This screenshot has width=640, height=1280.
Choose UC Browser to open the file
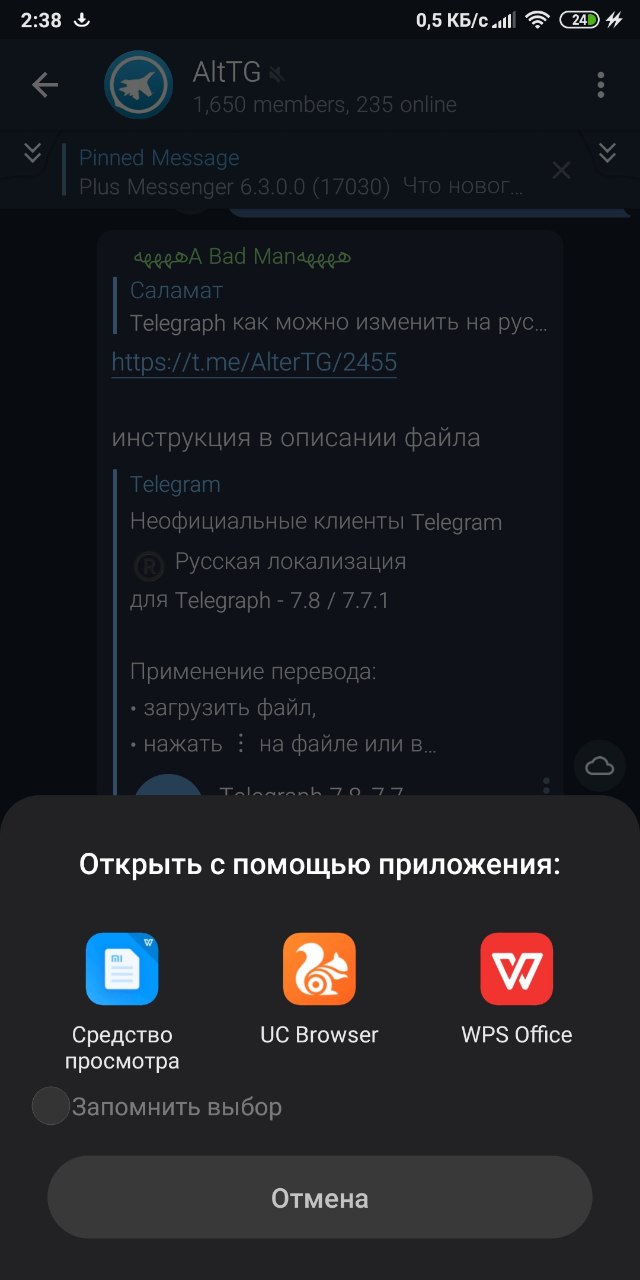pos(319,970)
